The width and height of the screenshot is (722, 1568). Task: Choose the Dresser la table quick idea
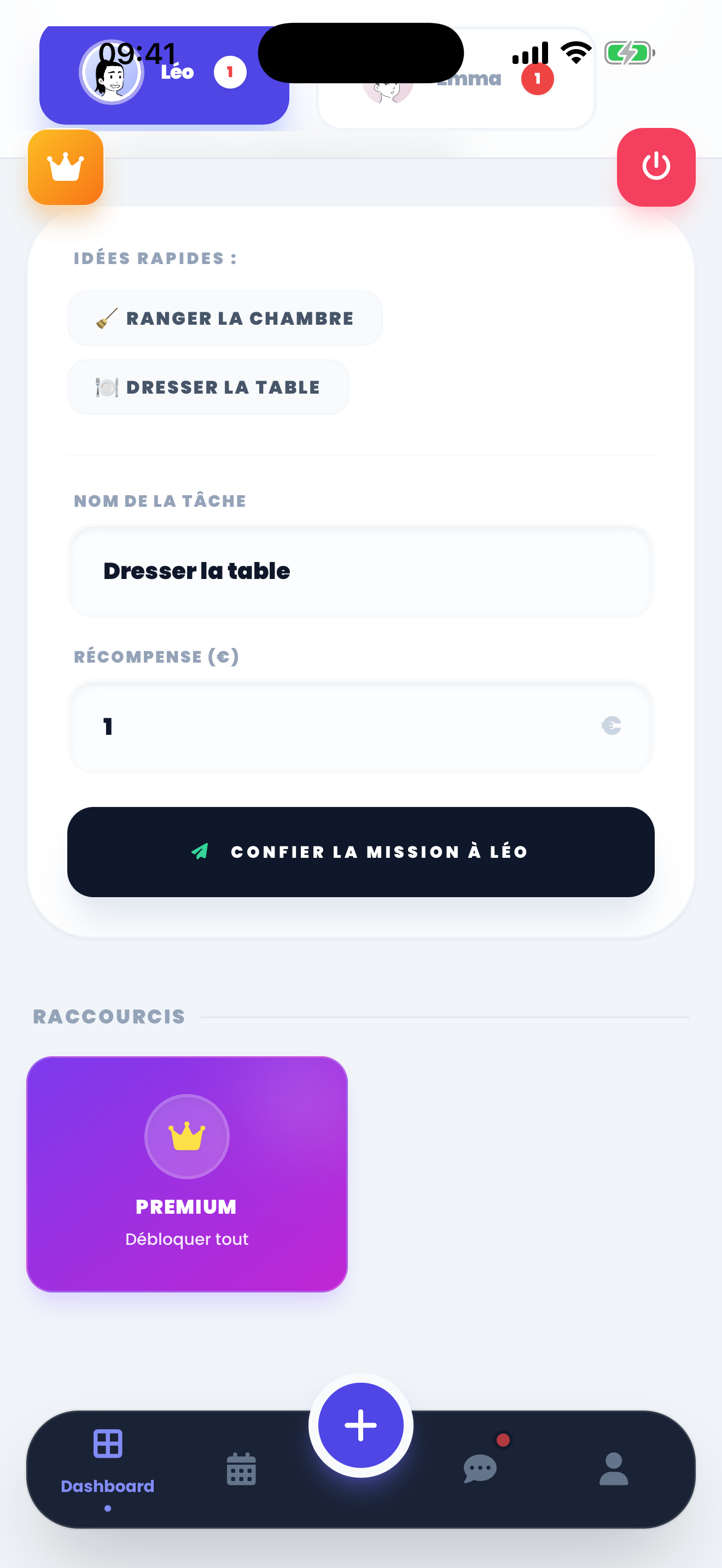[208, 387]
